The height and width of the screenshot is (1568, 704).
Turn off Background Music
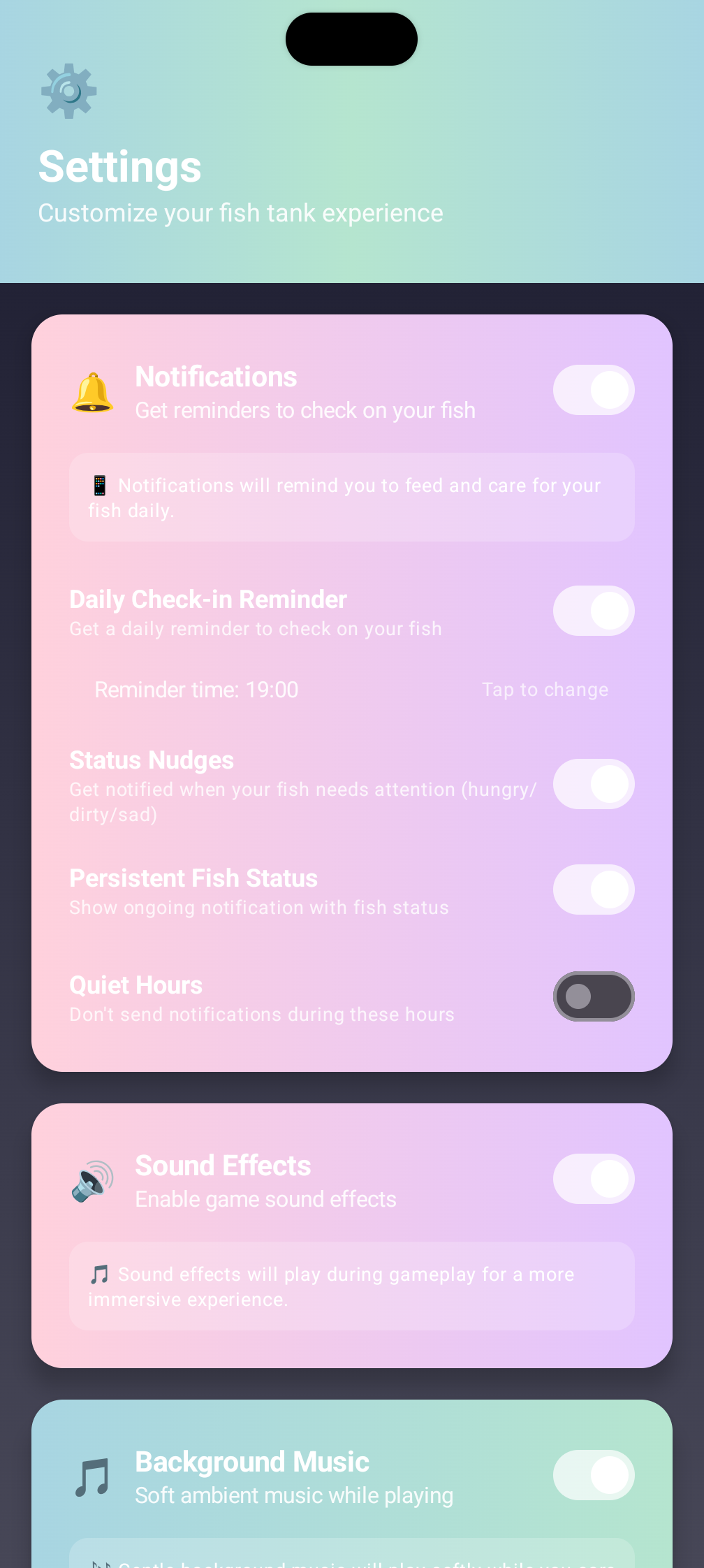click(x=593, y=1475)
